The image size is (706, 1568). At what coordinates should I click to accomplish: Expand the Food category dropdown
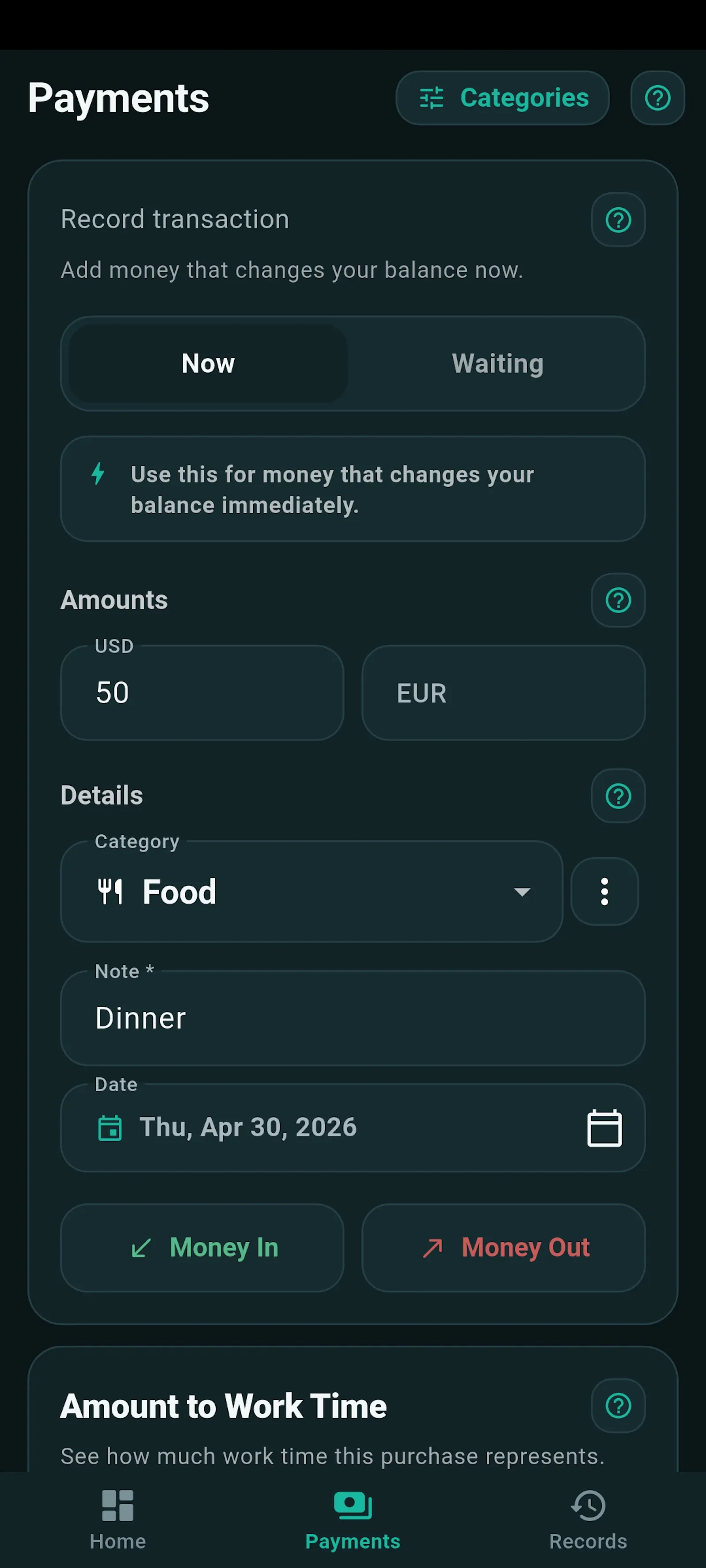pyautogui.click(x=311, y=892)
